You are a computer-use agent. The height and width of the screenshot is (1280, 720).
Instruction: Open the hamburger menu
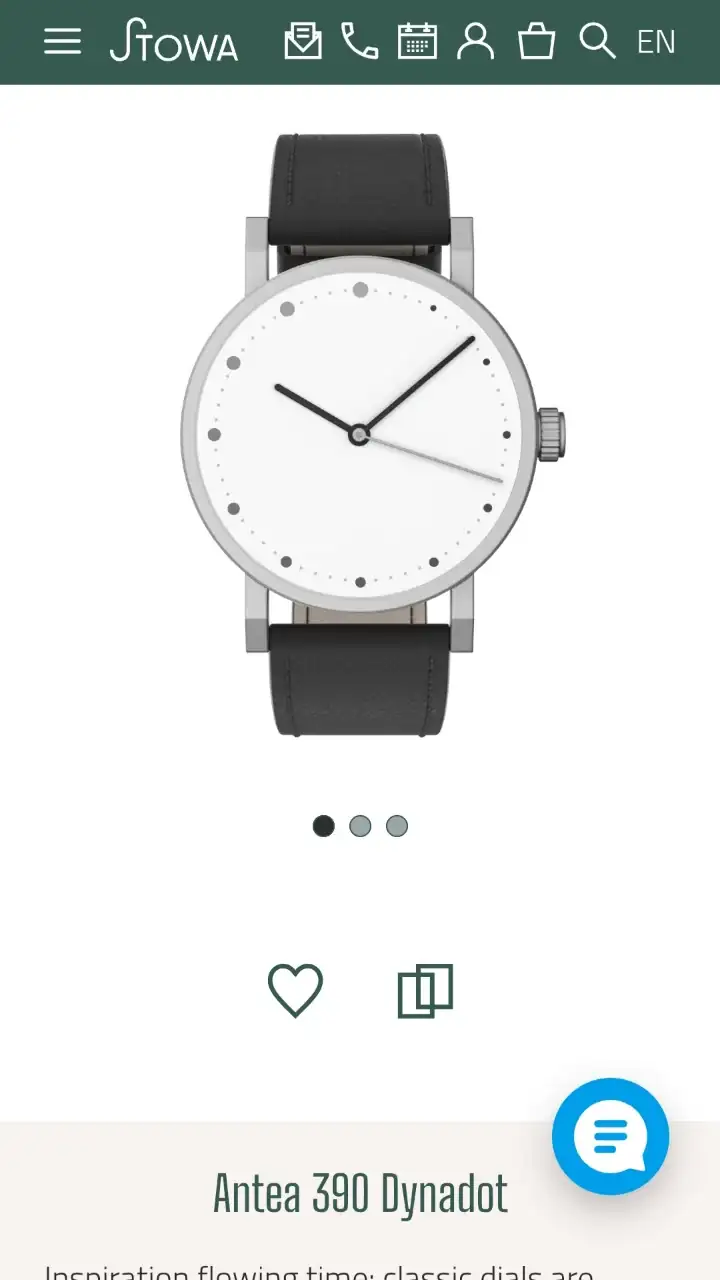tap(62, 41)
